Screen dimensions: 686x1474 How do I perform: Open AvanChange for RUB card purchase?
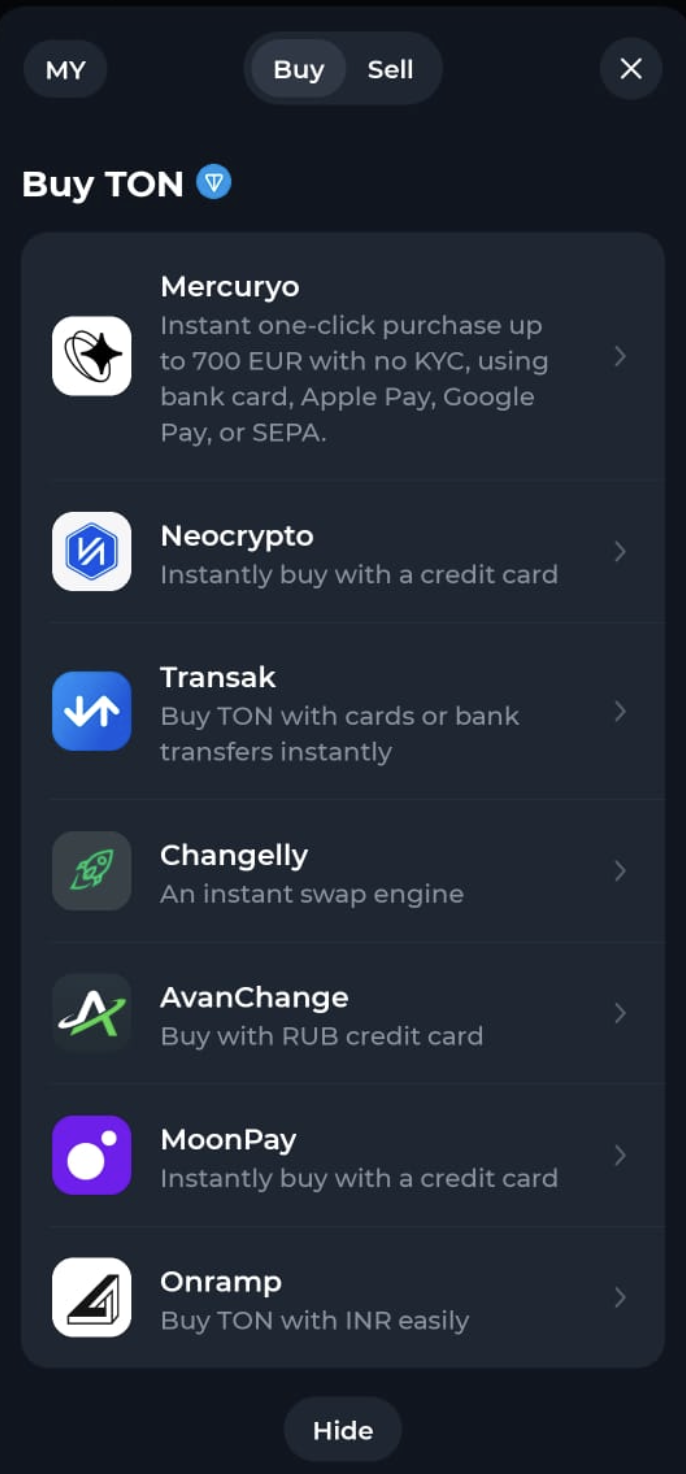342,1014
